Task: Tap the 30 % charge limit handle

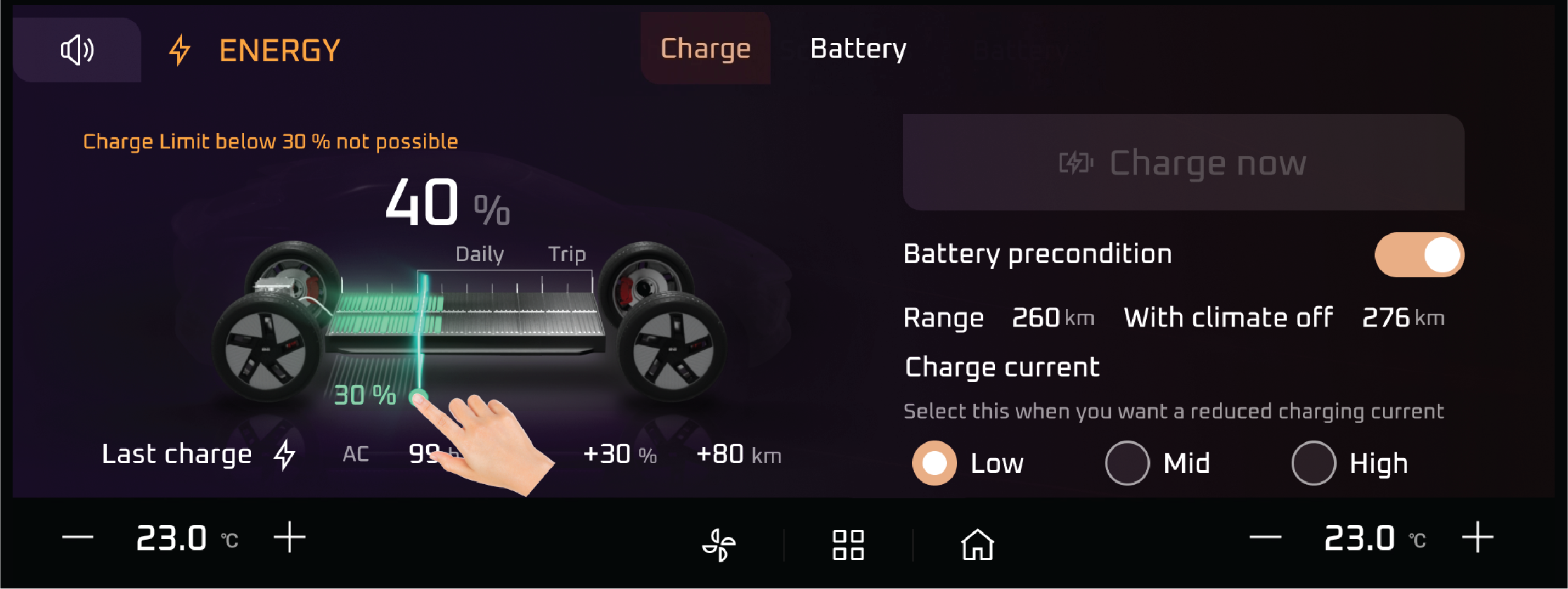Action: point(418,398)
